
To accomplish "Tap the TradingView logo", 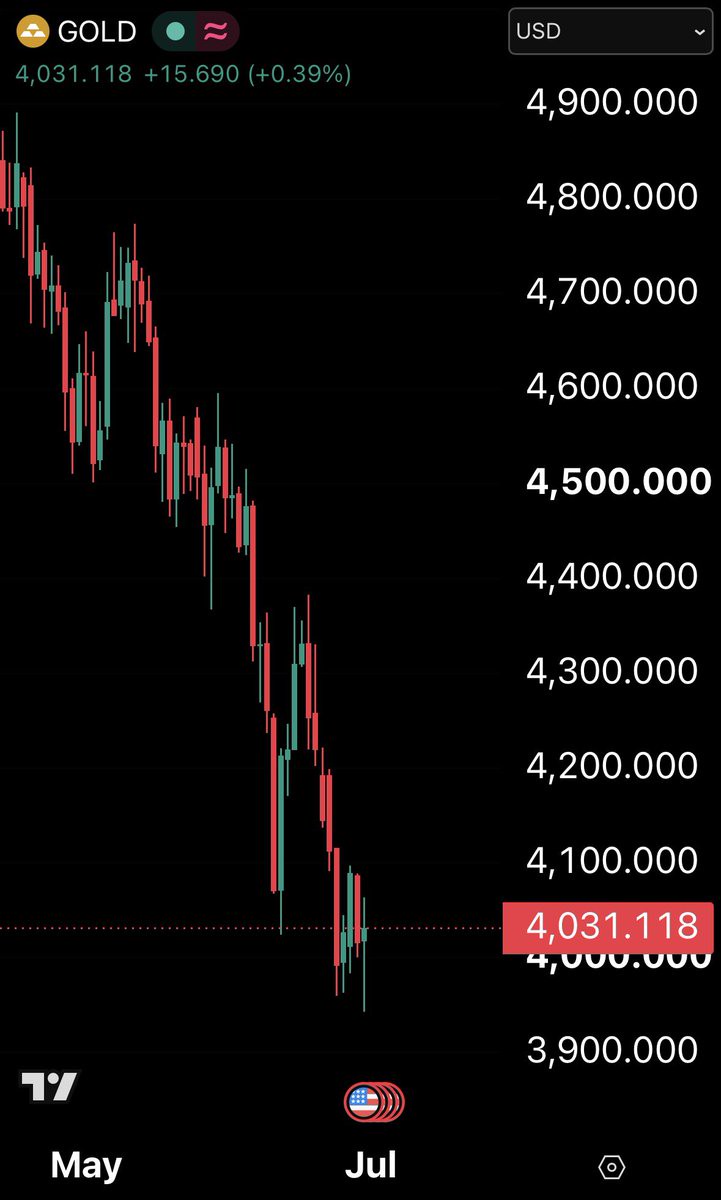I will coord(49,1086).
